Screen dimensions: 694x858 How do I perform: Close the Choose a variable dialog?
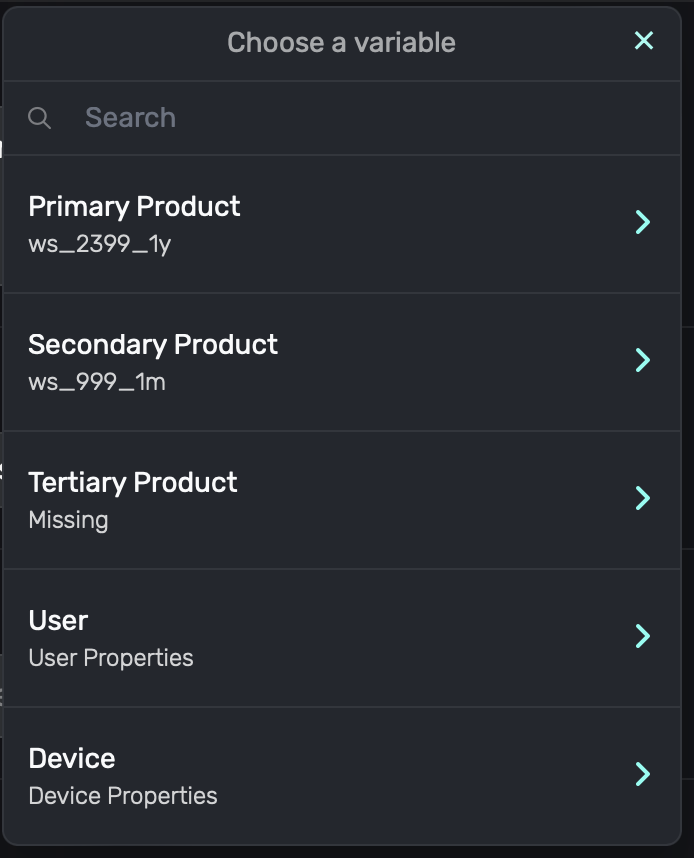(x=643, y=41)
